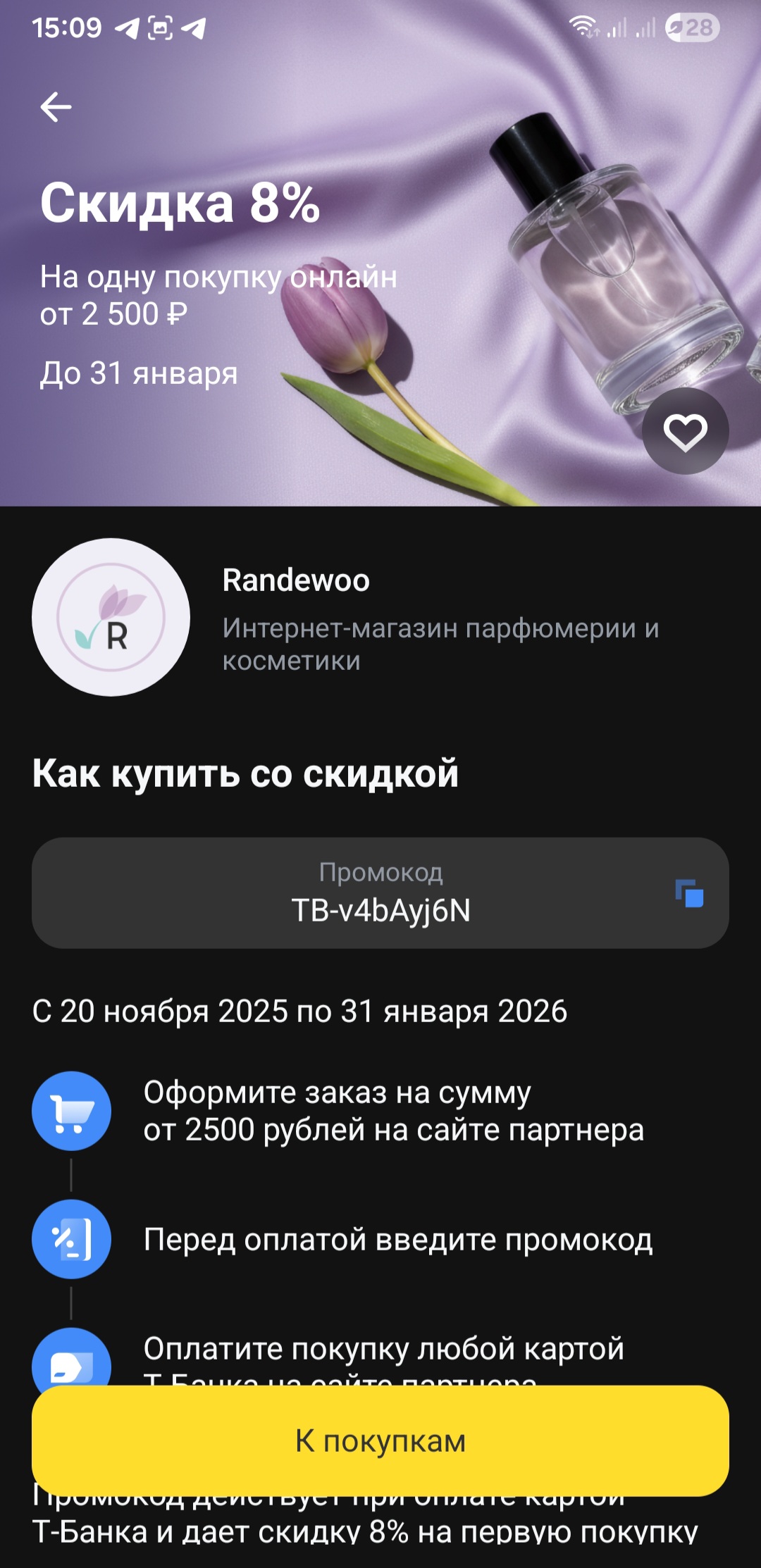761x1568 pixels.
Task: Tap the back arrow on the promo banner
Action: click(56, 107)
